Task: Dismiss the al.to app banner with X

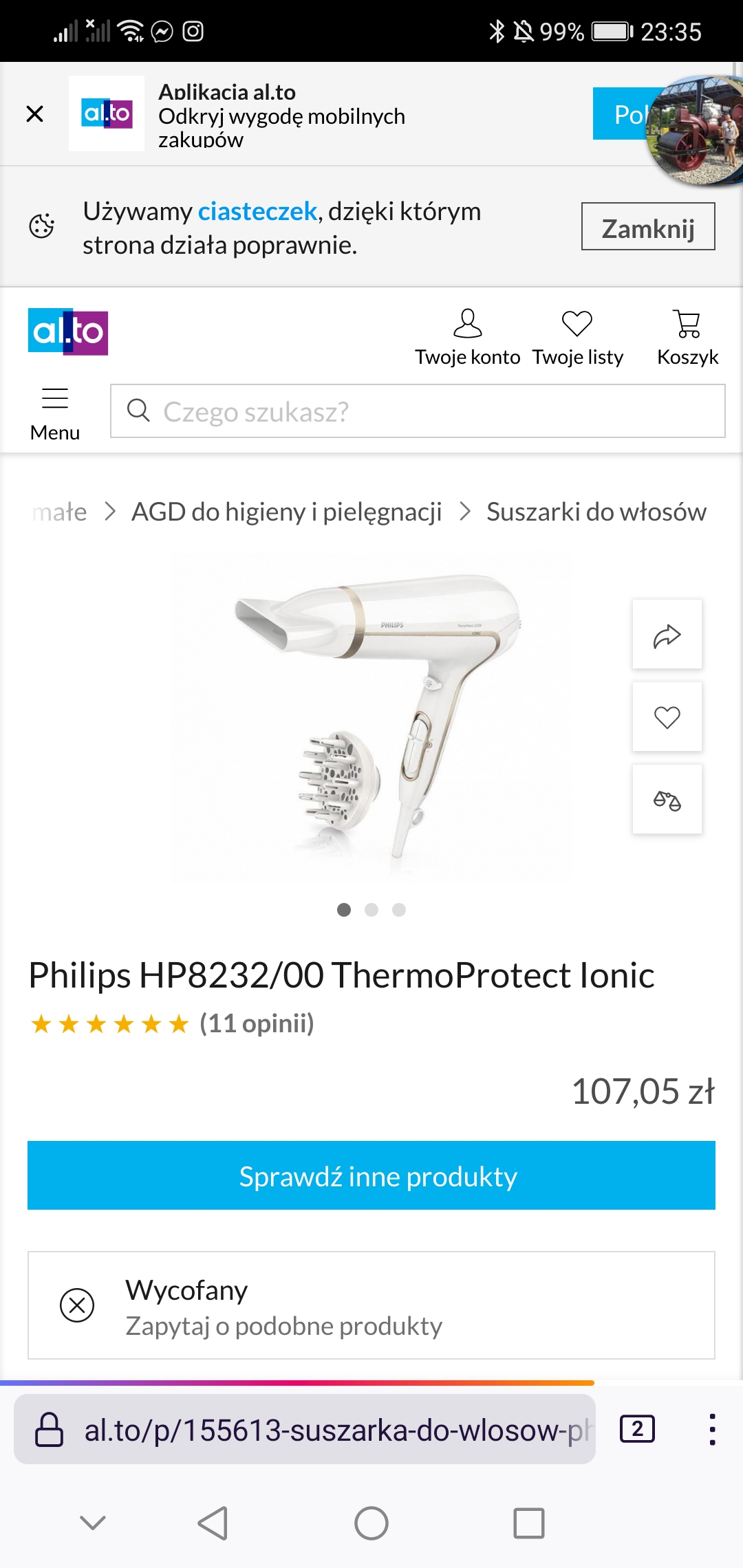Action: 34,114
